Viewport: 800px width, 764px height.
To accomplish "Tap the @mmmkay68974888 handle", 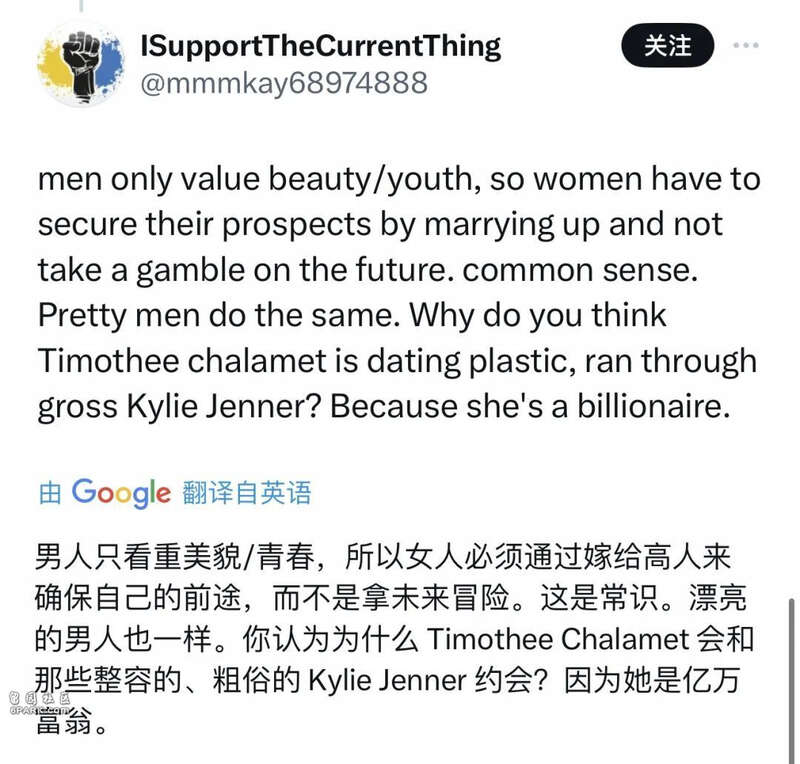I will pyautogui.click(x=284, y=82).
